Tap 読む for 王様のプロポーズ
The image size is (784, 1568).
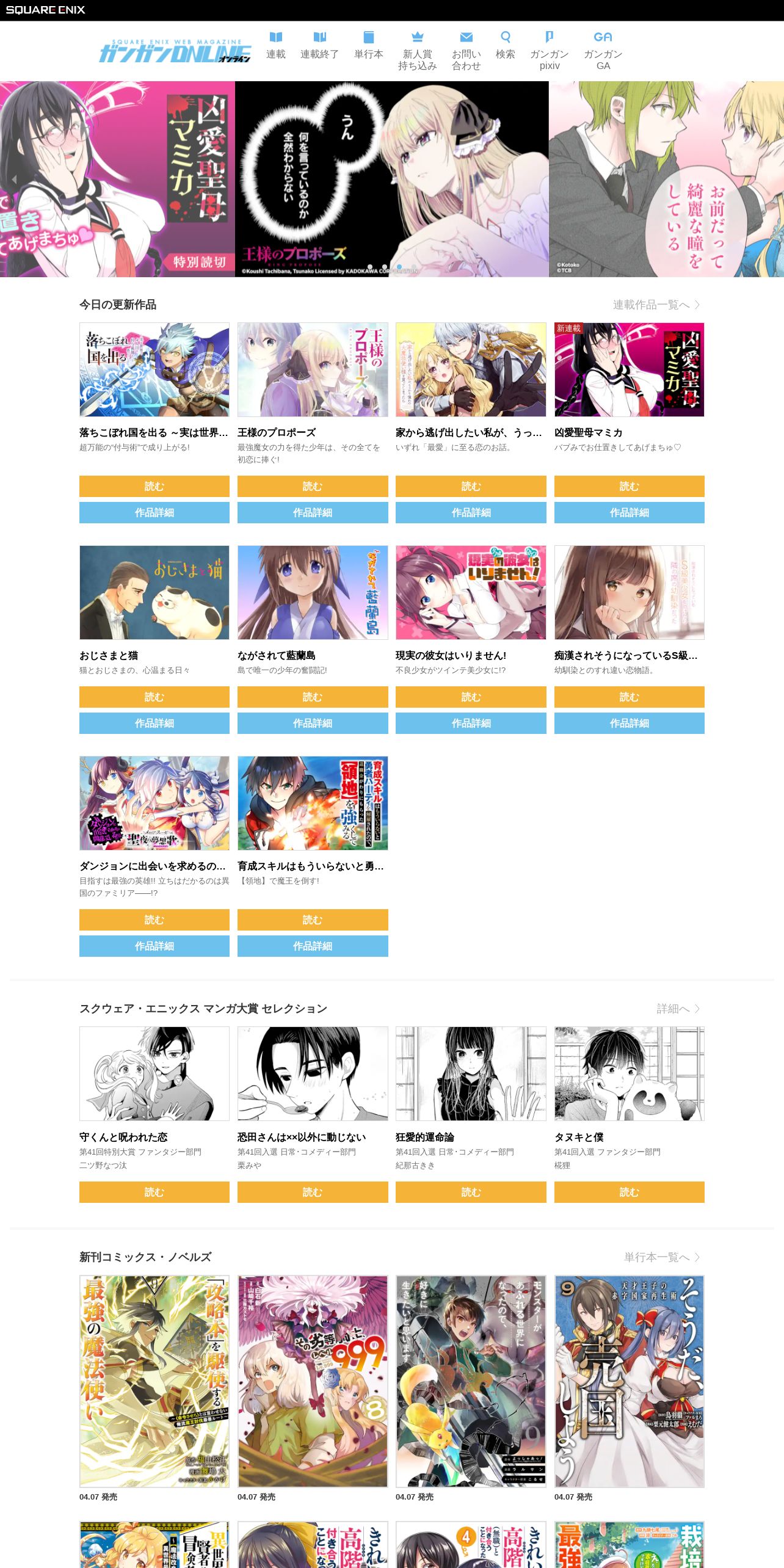pyautogui.click(x=313, y=487)
